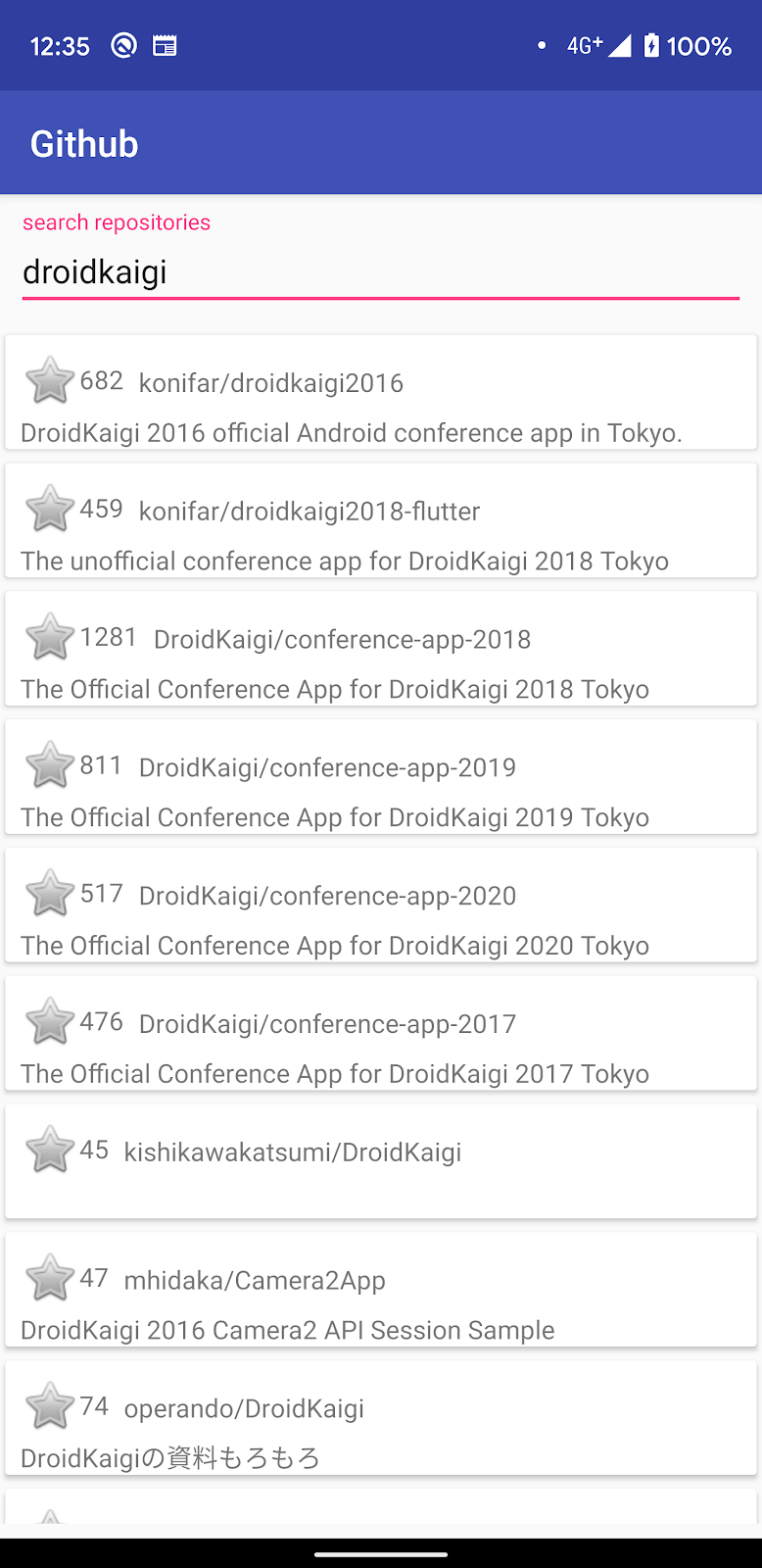
Task: Click the star icon next to konifar/droidkaigi2016
Action: click(x=49, y=380)
